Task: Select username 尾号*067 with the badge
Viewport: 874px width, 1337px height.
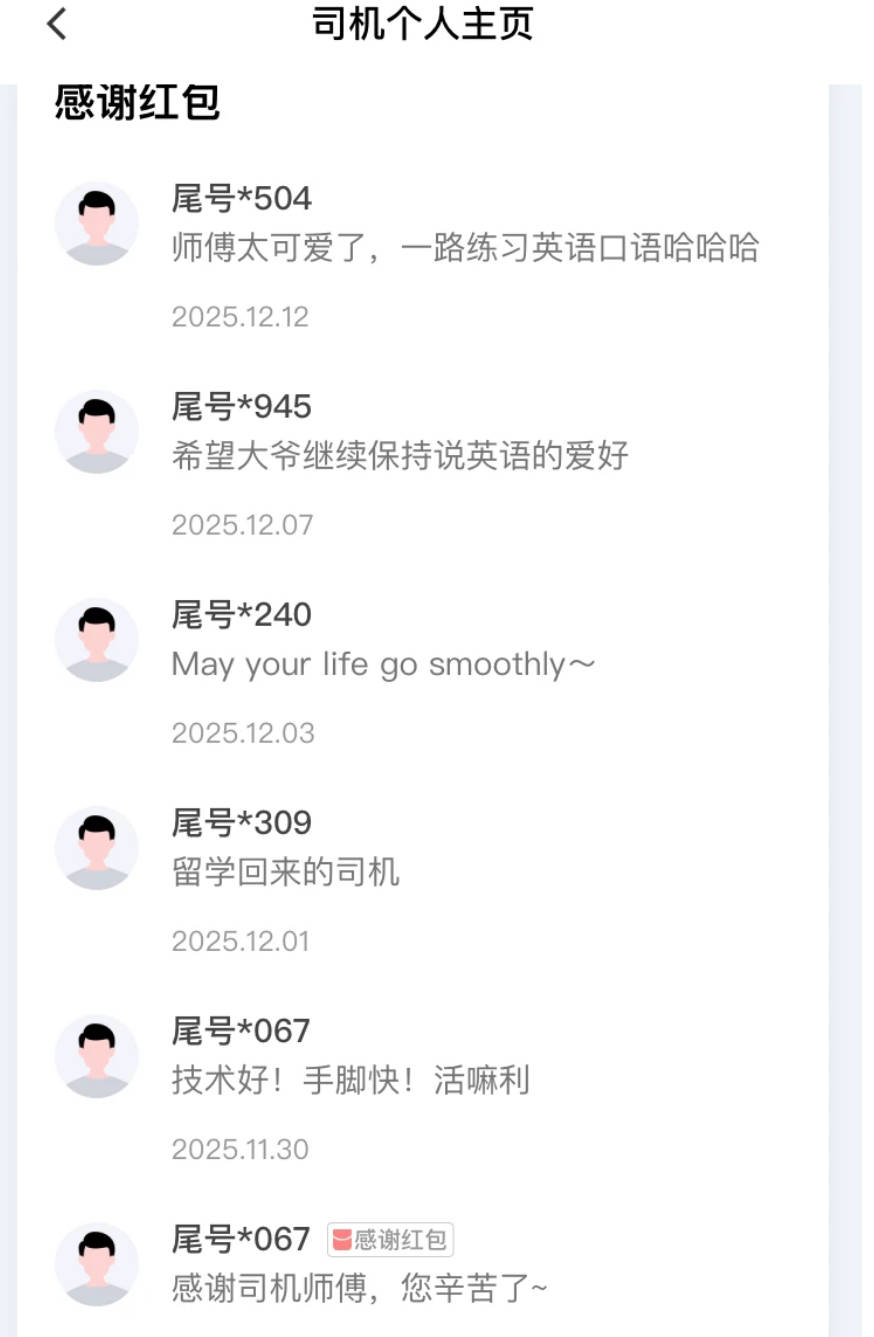Action: tap(240, 1239)
